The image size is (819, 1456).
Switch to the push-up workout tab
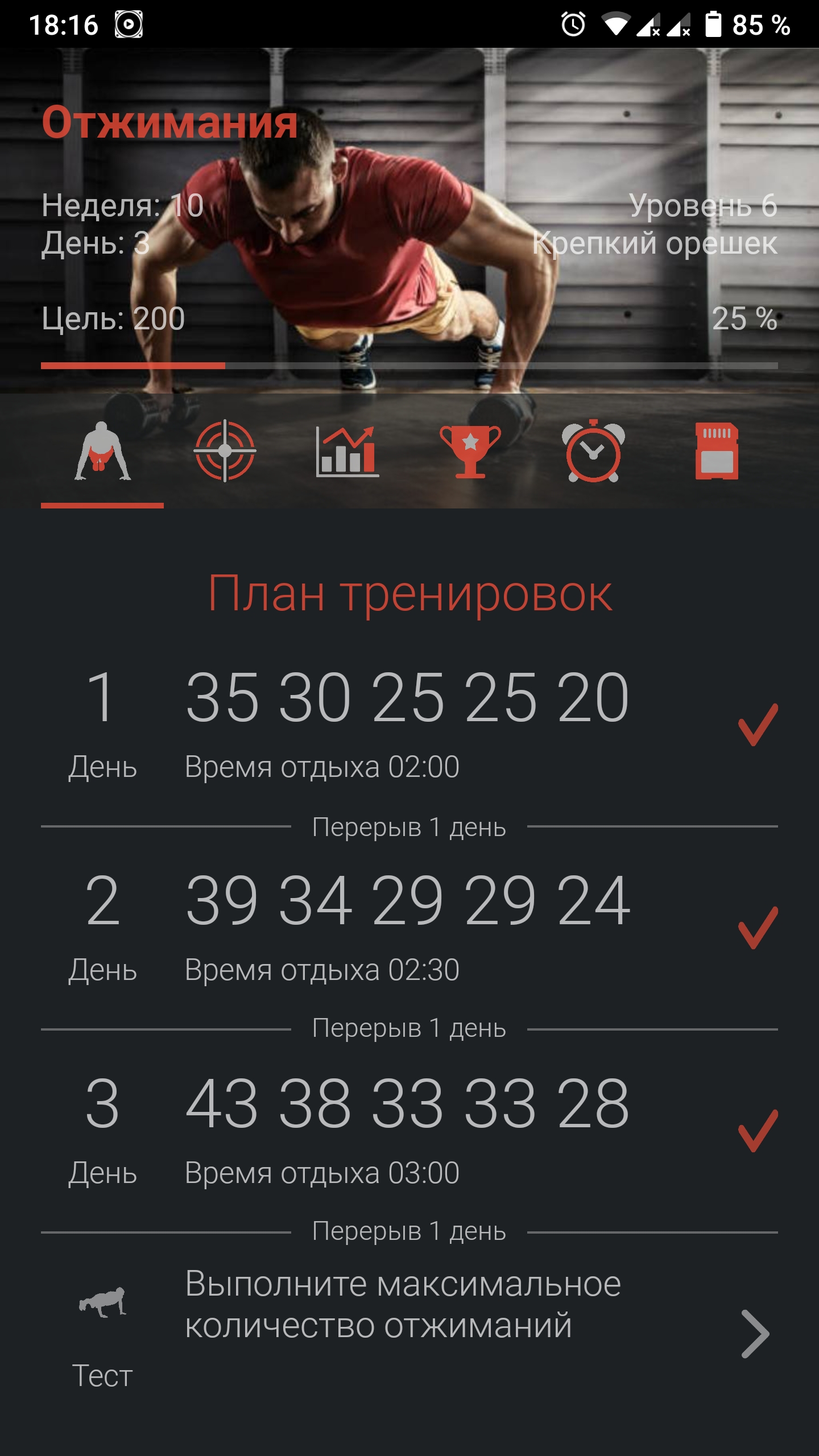(102, 452)
